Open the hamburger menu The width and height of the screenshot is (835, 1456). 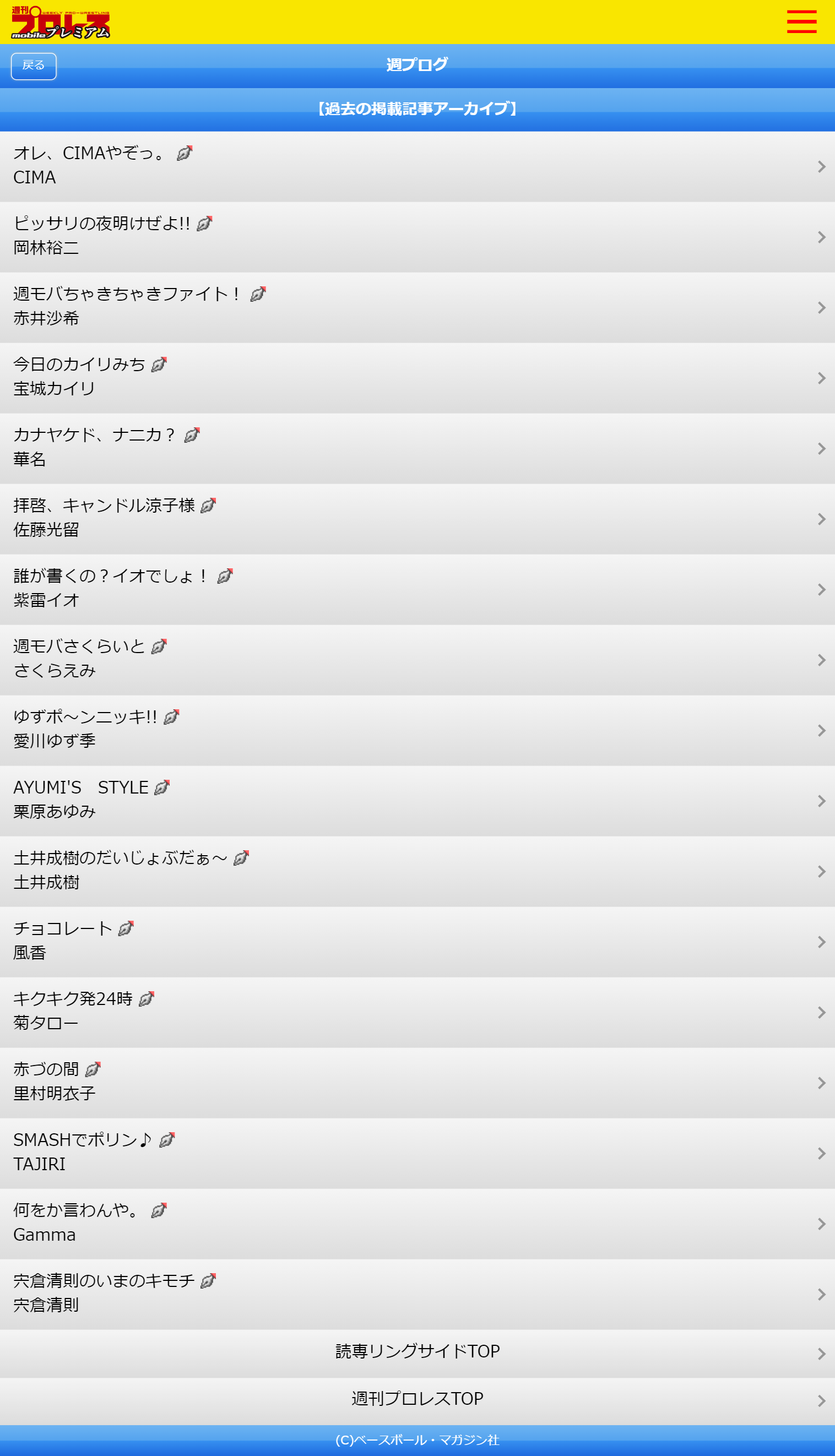point(801,22)
